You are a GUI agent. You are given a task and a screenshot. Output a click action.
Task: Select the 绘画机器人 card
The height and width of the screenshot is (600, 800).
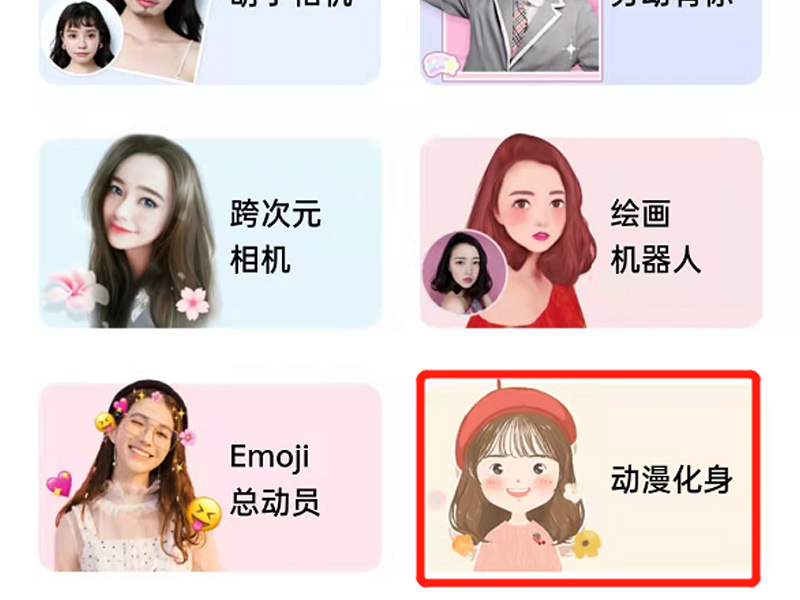click(x=591, y=233)
